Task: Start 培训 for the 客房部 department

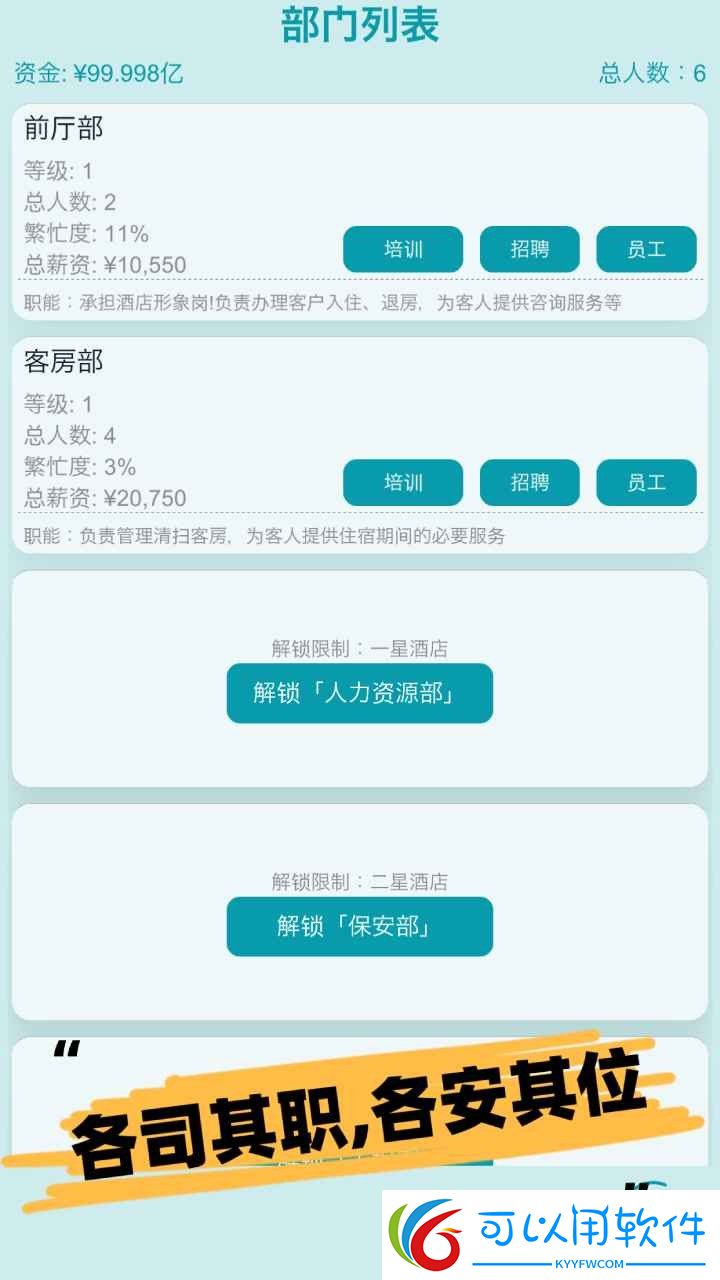Action: 403,482
